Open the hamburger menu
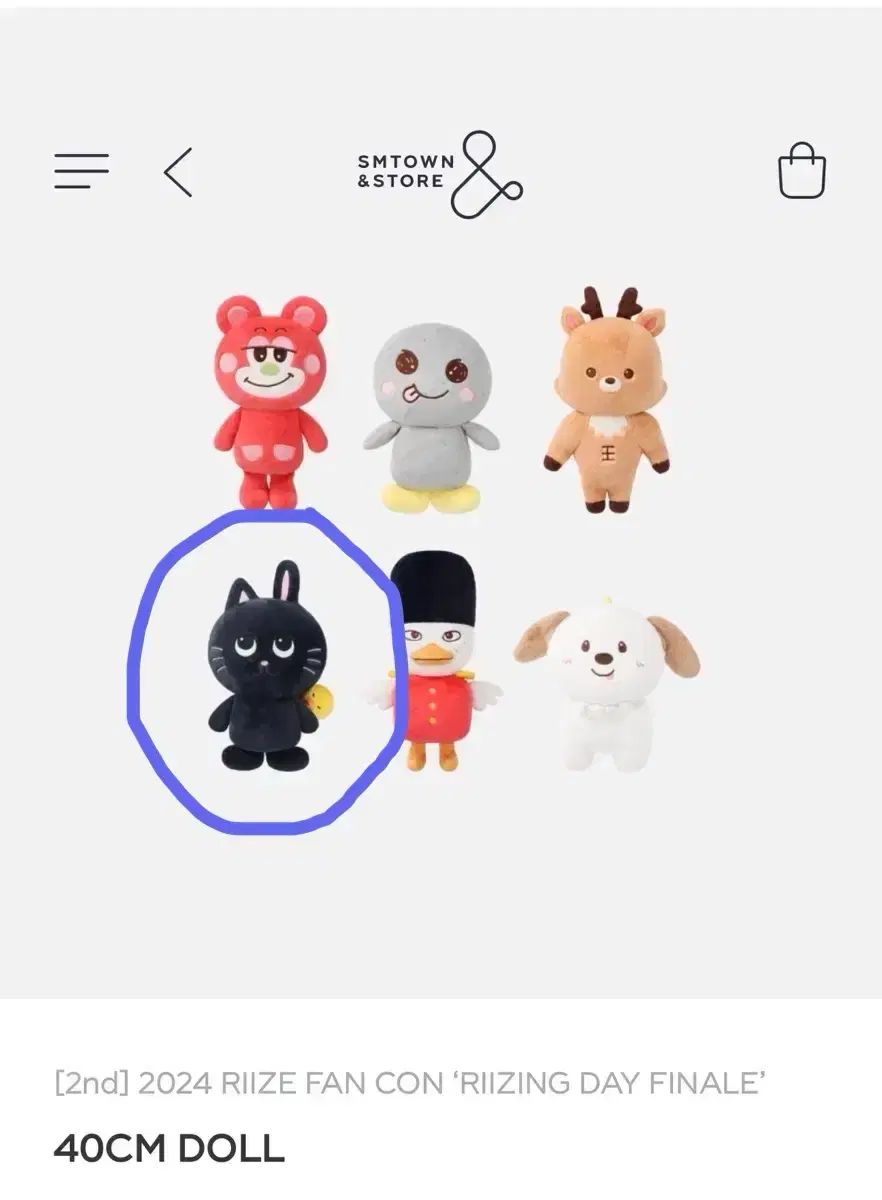Image resolution: width=882 pixels, height=1200 pixels. point(81,172)
